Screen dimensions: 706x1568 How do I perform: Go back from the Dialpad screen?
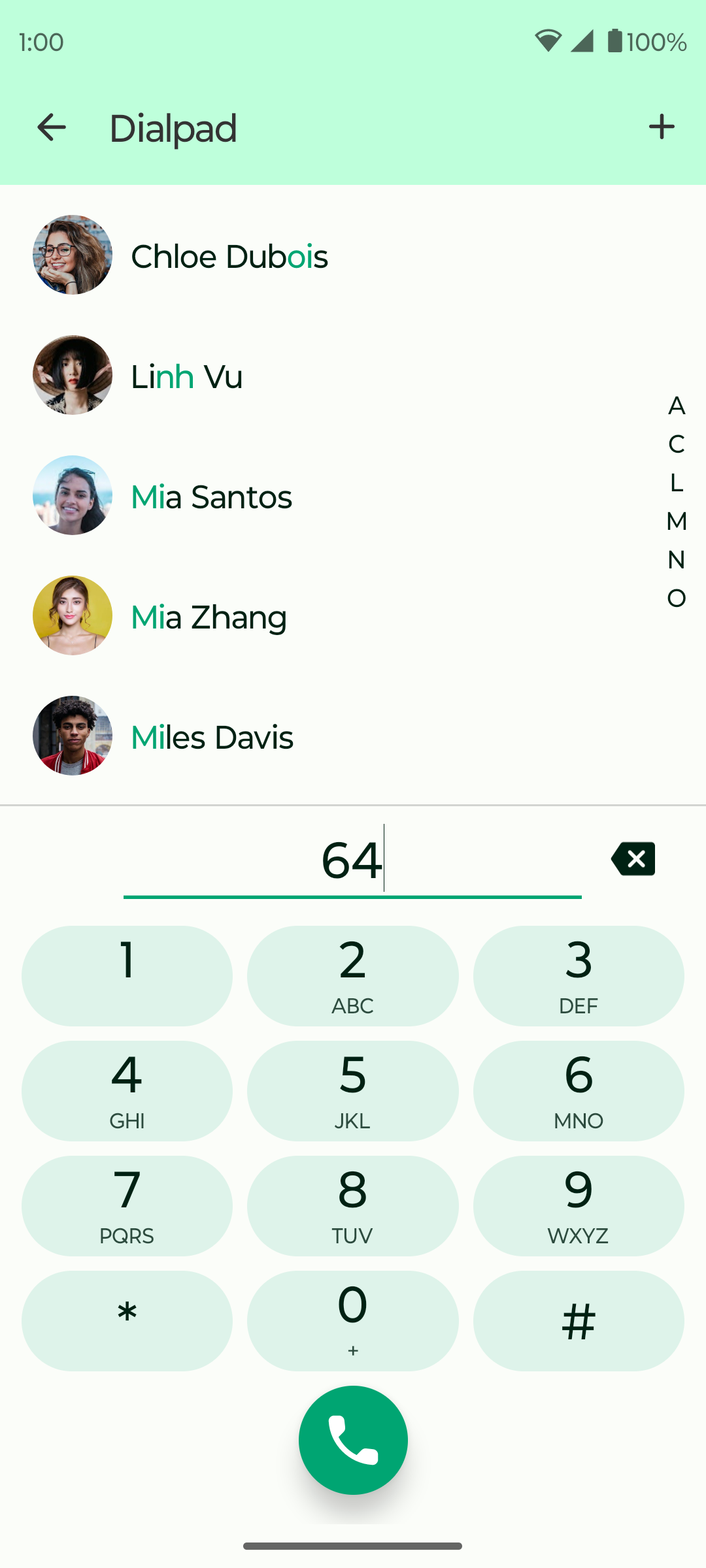pyautogui.click(x=52, y=127)
